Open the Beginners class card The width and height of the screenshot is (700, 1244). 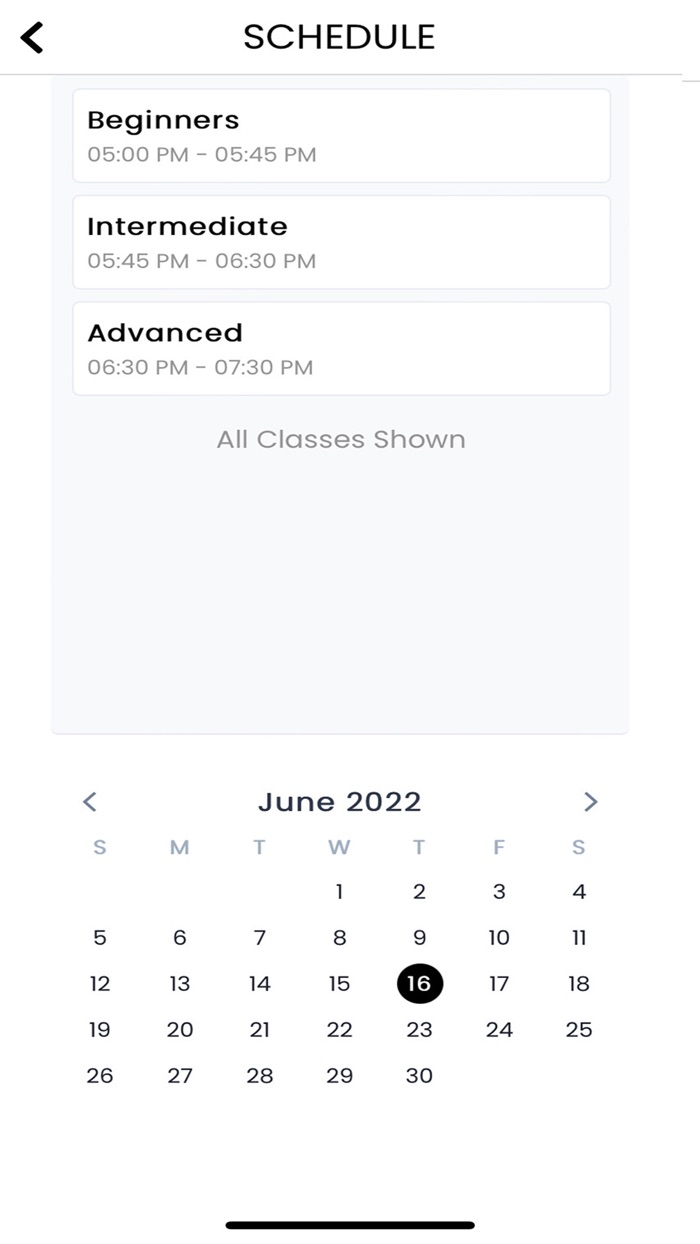click(x=341, y=136)
